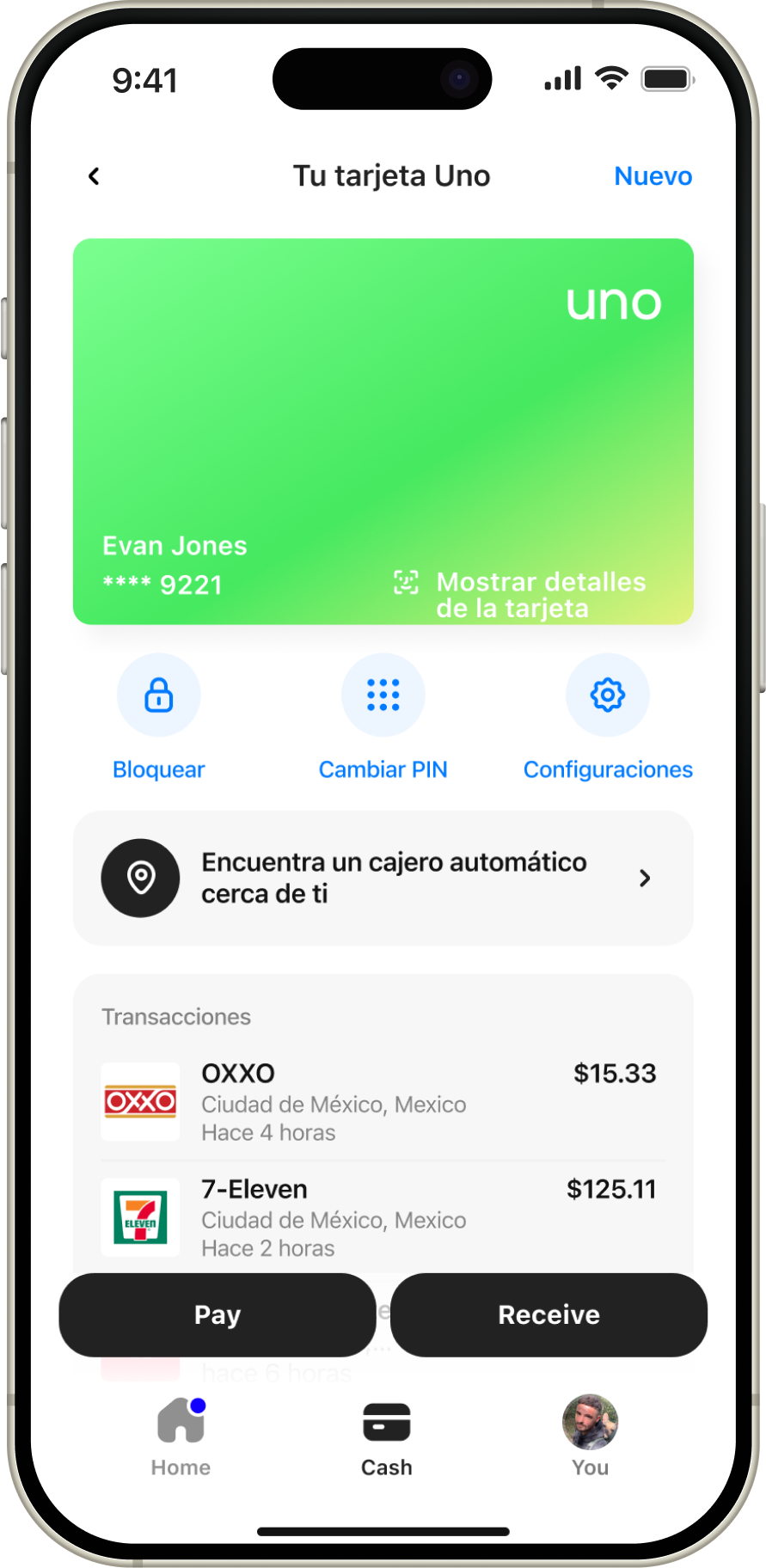Screen dimensions: 766x1568
Task: Go back using the top arrow
Action: 95,176
